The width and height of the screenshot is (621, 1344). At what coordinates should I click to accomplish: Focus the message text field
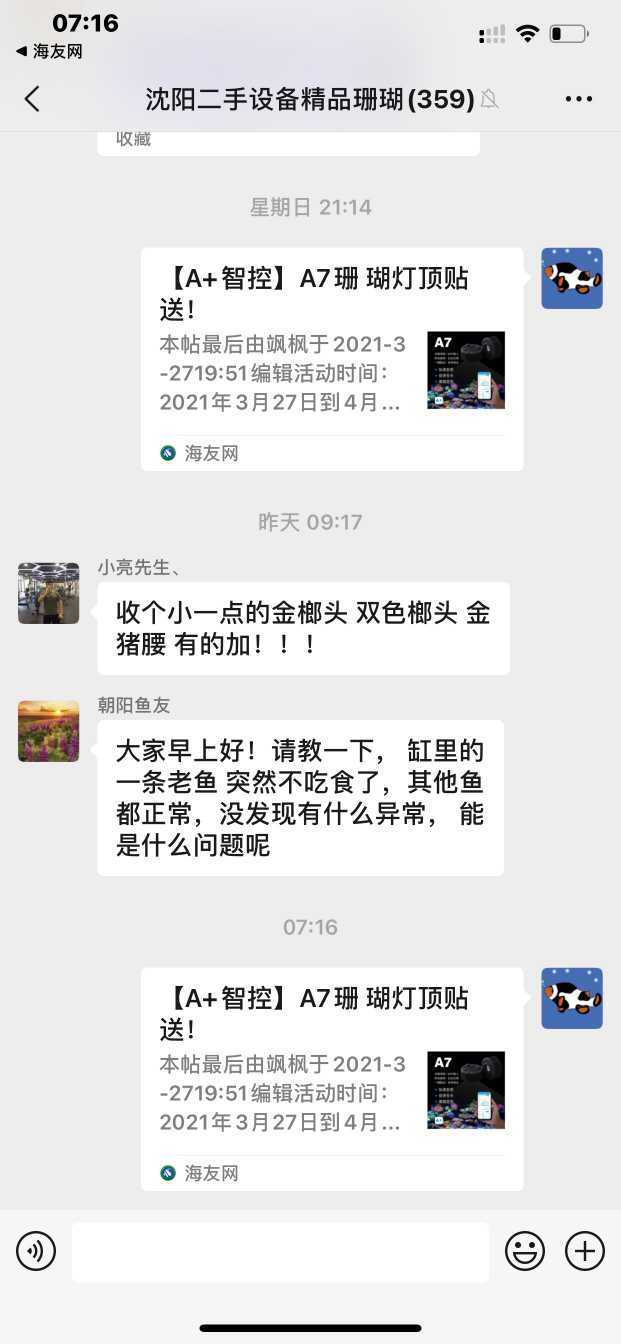(x=280, y=1251)
